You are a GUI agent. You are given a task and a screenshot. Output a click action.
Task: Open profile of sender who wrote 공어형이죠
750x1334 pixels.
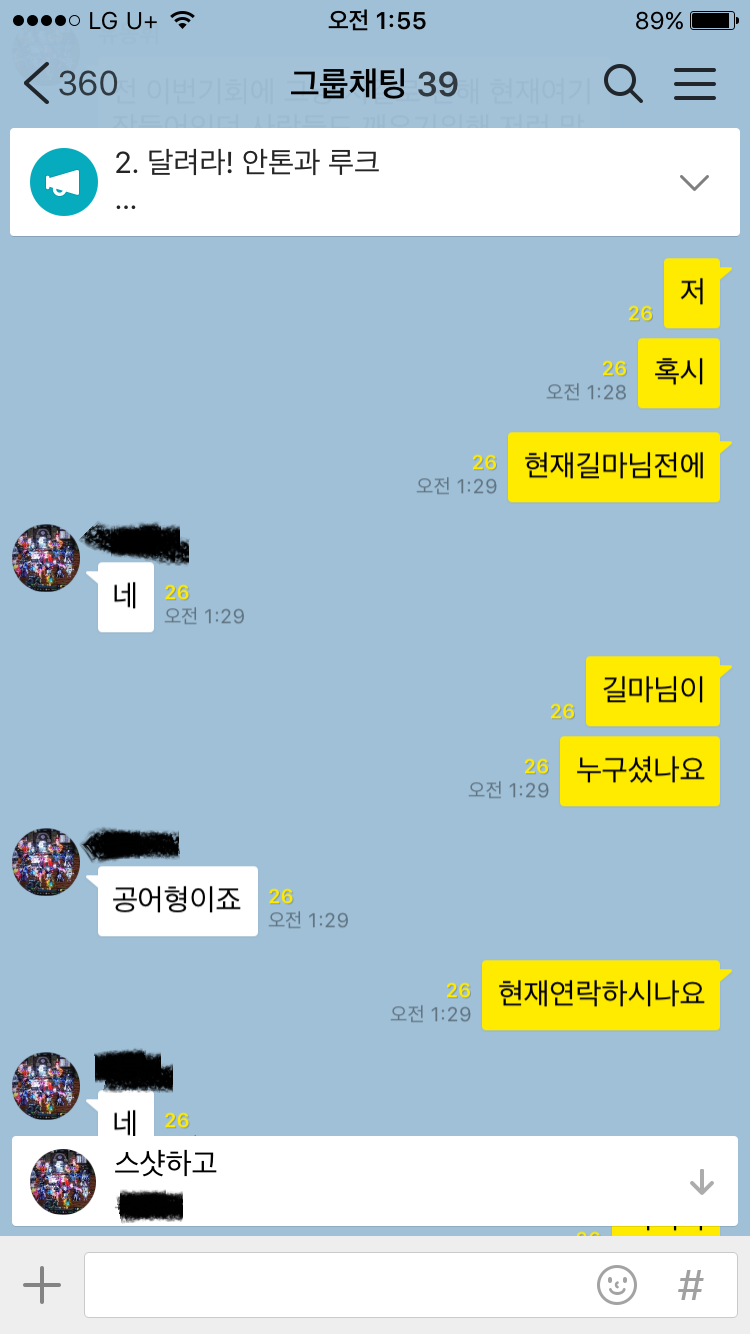click(46, 862)
